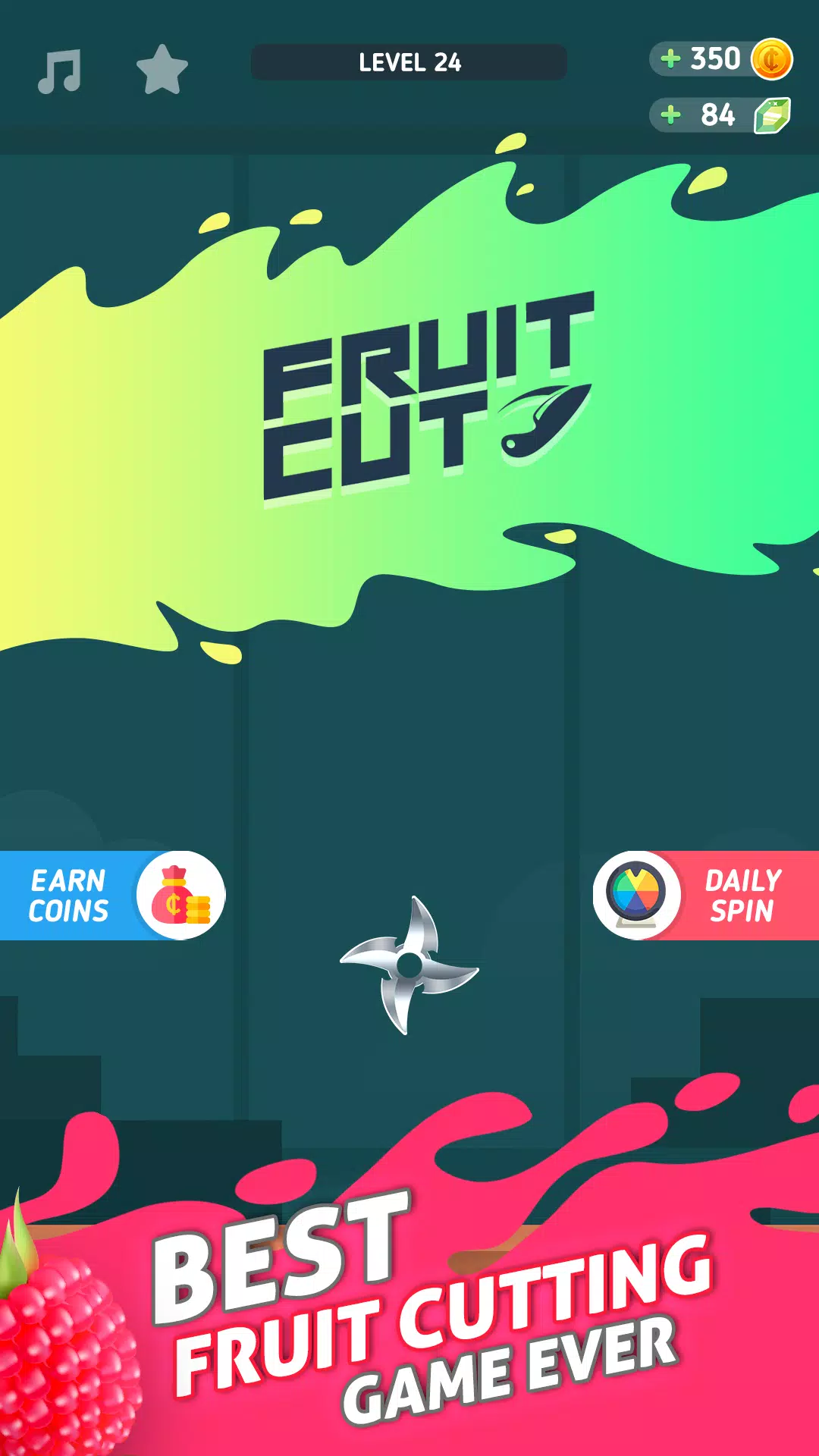Add more coins with the 350 plus button

pos(670,59)
